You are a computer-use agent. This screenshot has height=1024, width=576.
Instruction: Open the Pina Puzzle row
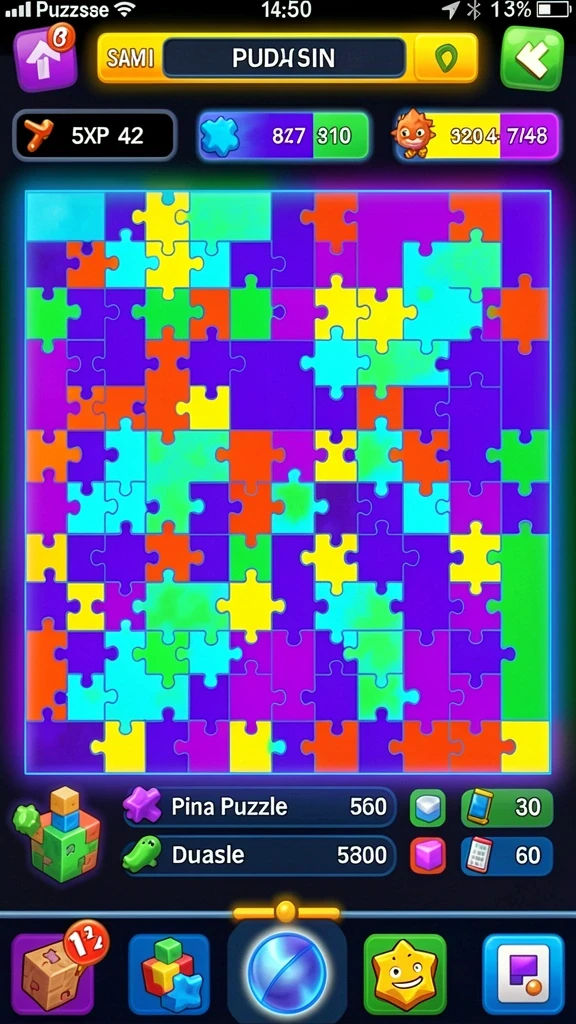click(x=259, y=807)
